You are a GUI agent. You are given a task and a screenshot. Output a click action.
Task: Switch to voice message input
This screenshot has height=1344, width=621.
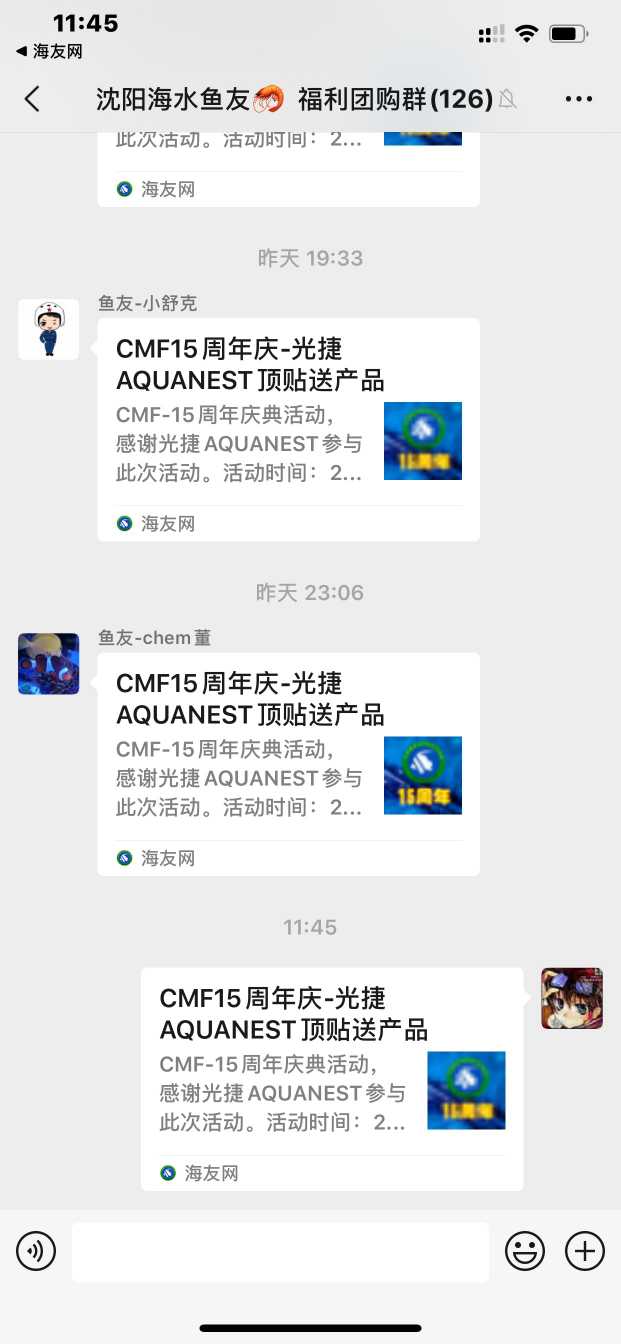coord(36,1251)
